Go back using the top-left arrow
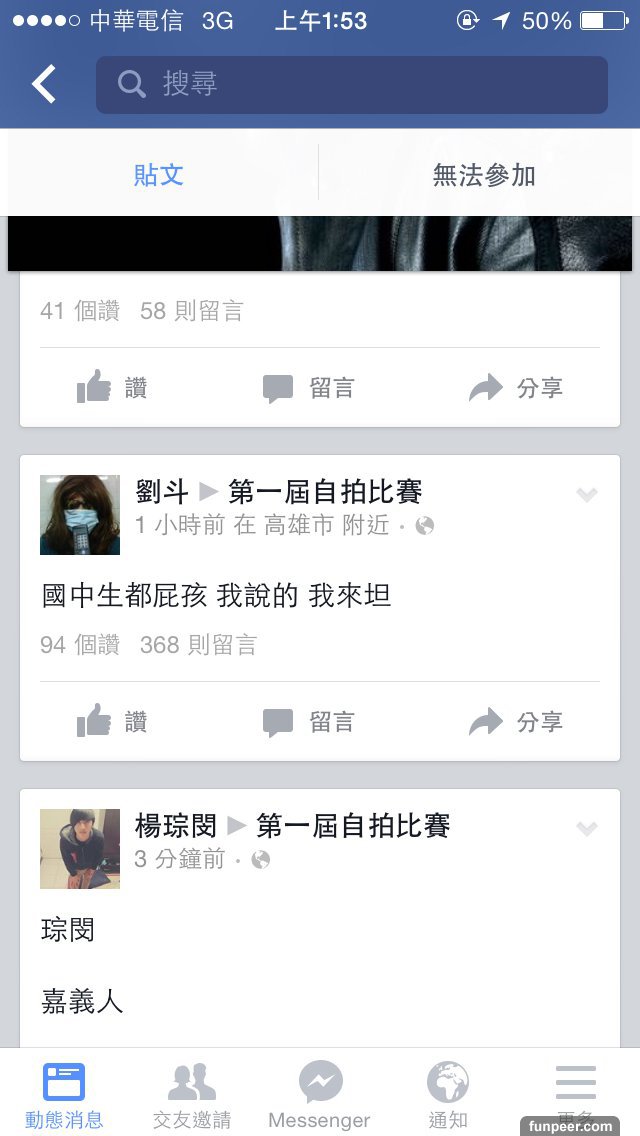The height and width of the screenshot is (1136, 640). coord(44,85)
